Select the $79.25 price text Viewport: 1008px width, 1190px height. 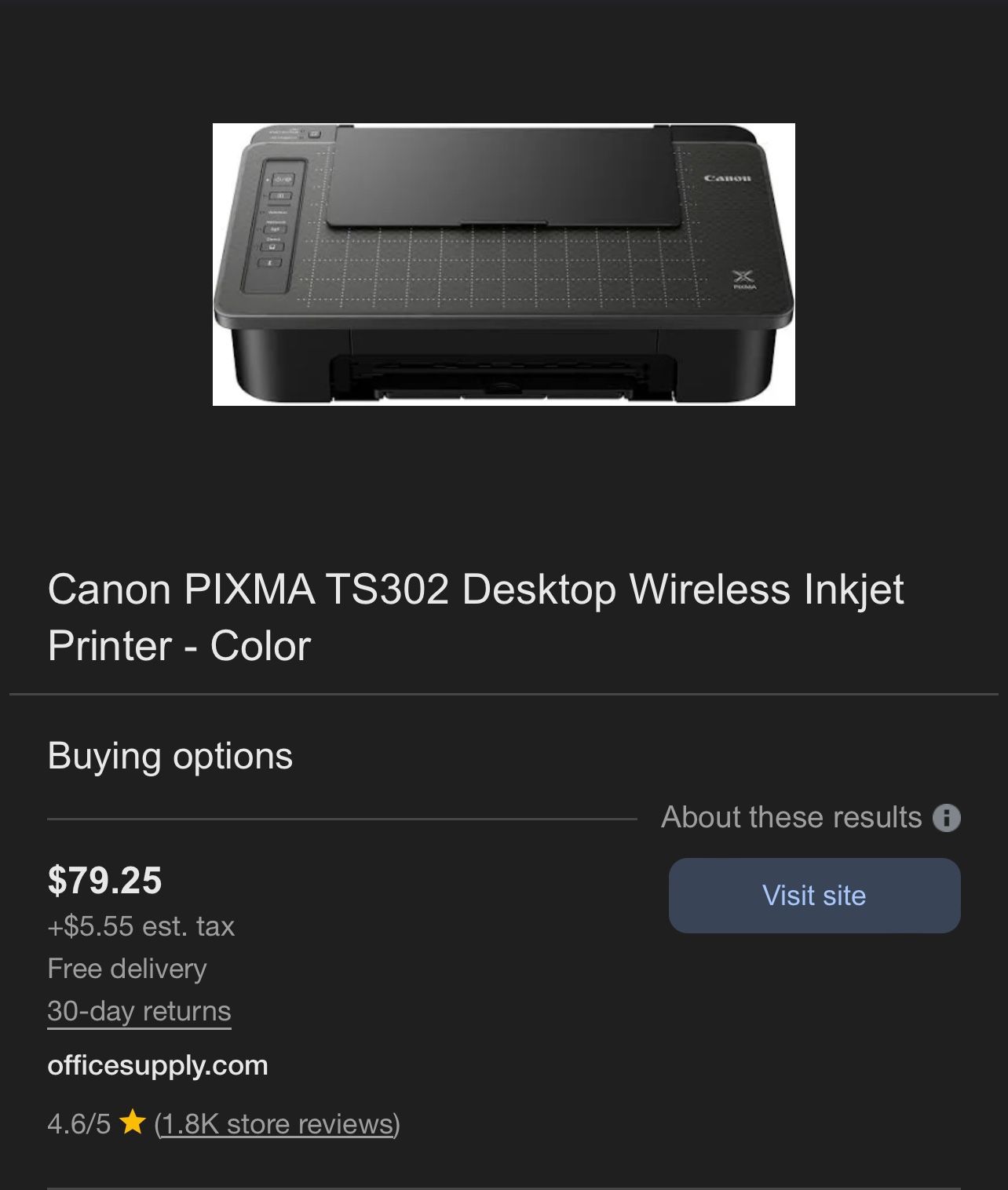coord(104,880)
